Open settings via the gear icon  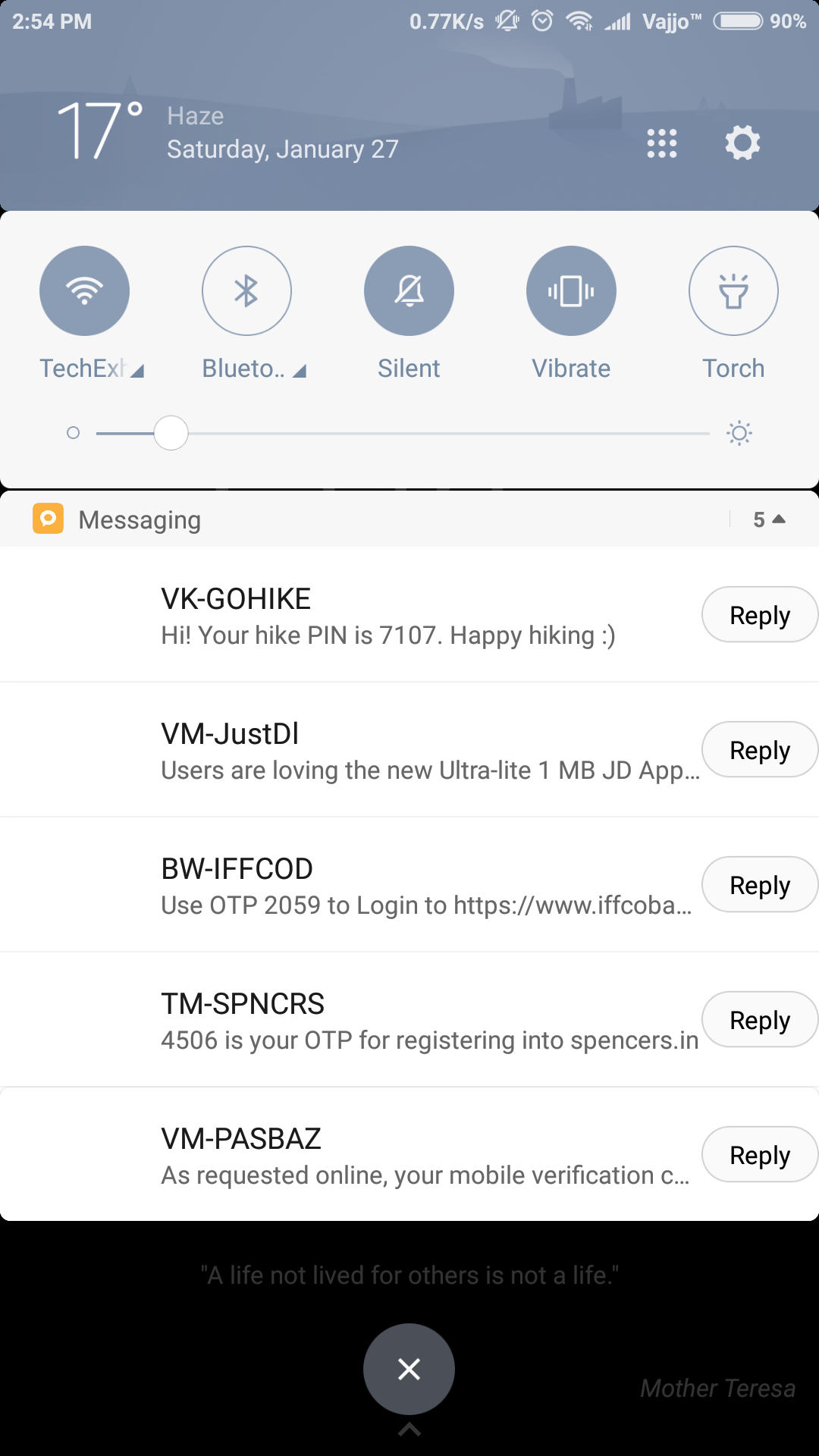point(742,143)
